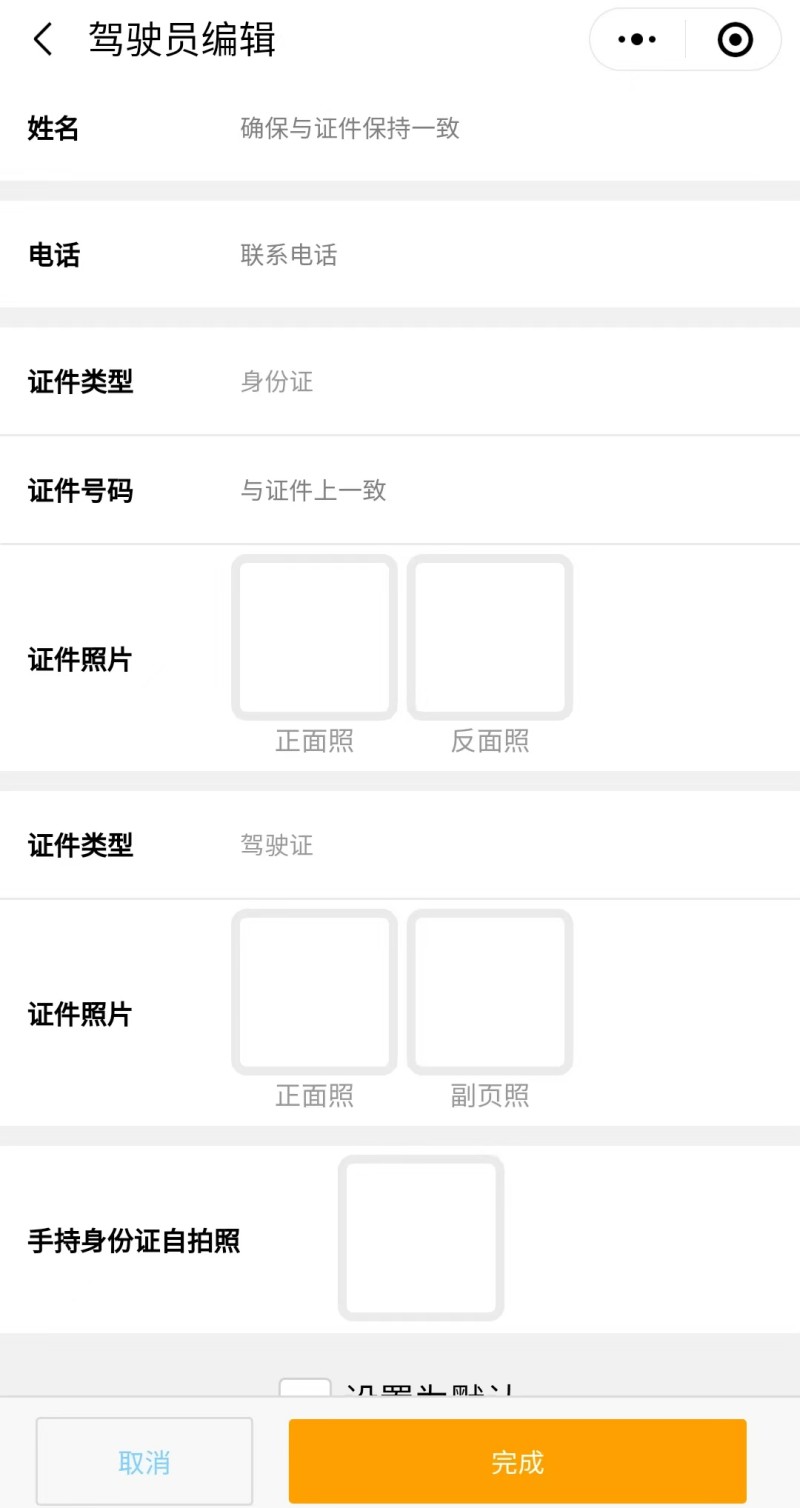Upload the ID card 正面照 photo
Screen dimensions: 800x1508
(314, 637)
